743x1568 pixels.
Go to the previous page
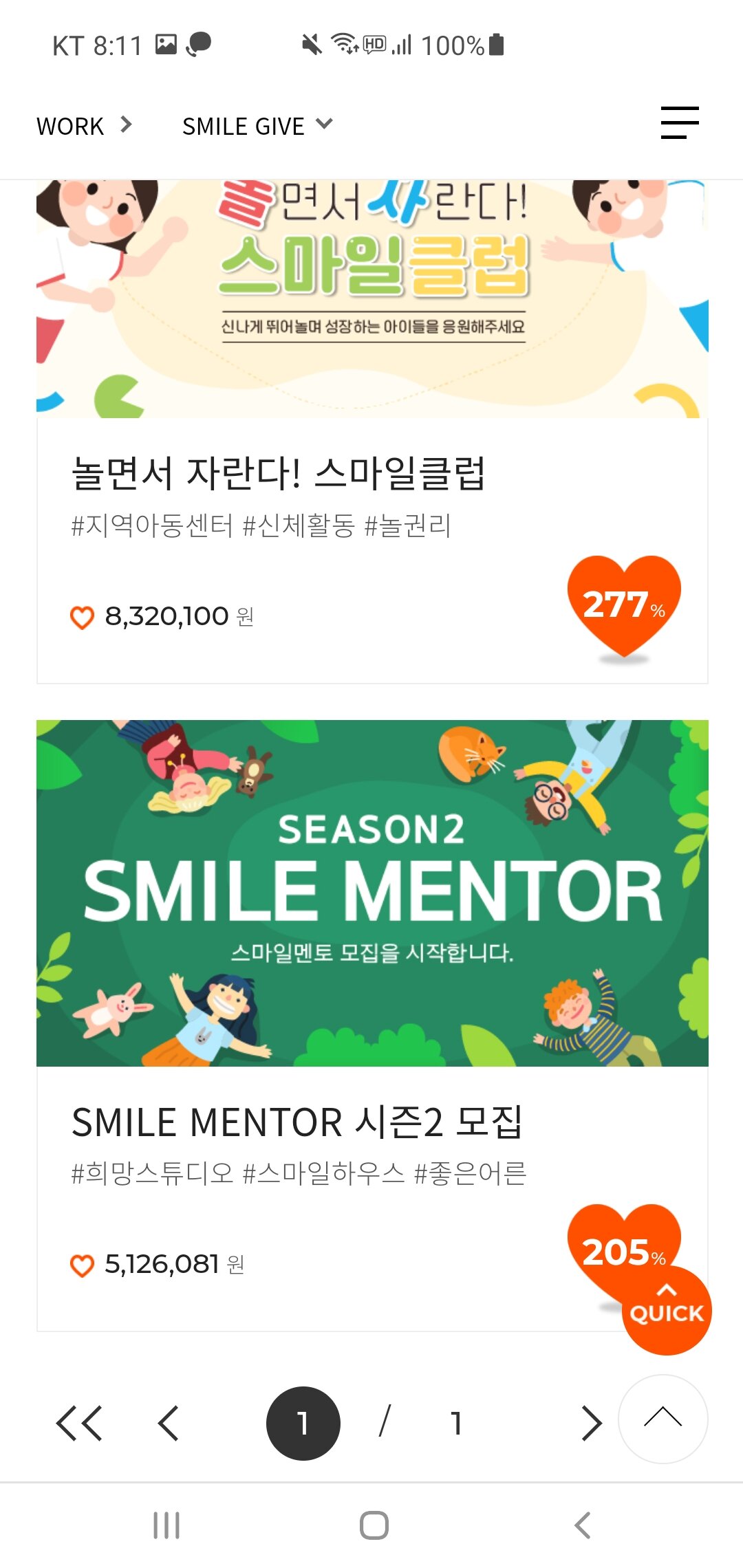pyautogui.click(x=169, y=1423)
